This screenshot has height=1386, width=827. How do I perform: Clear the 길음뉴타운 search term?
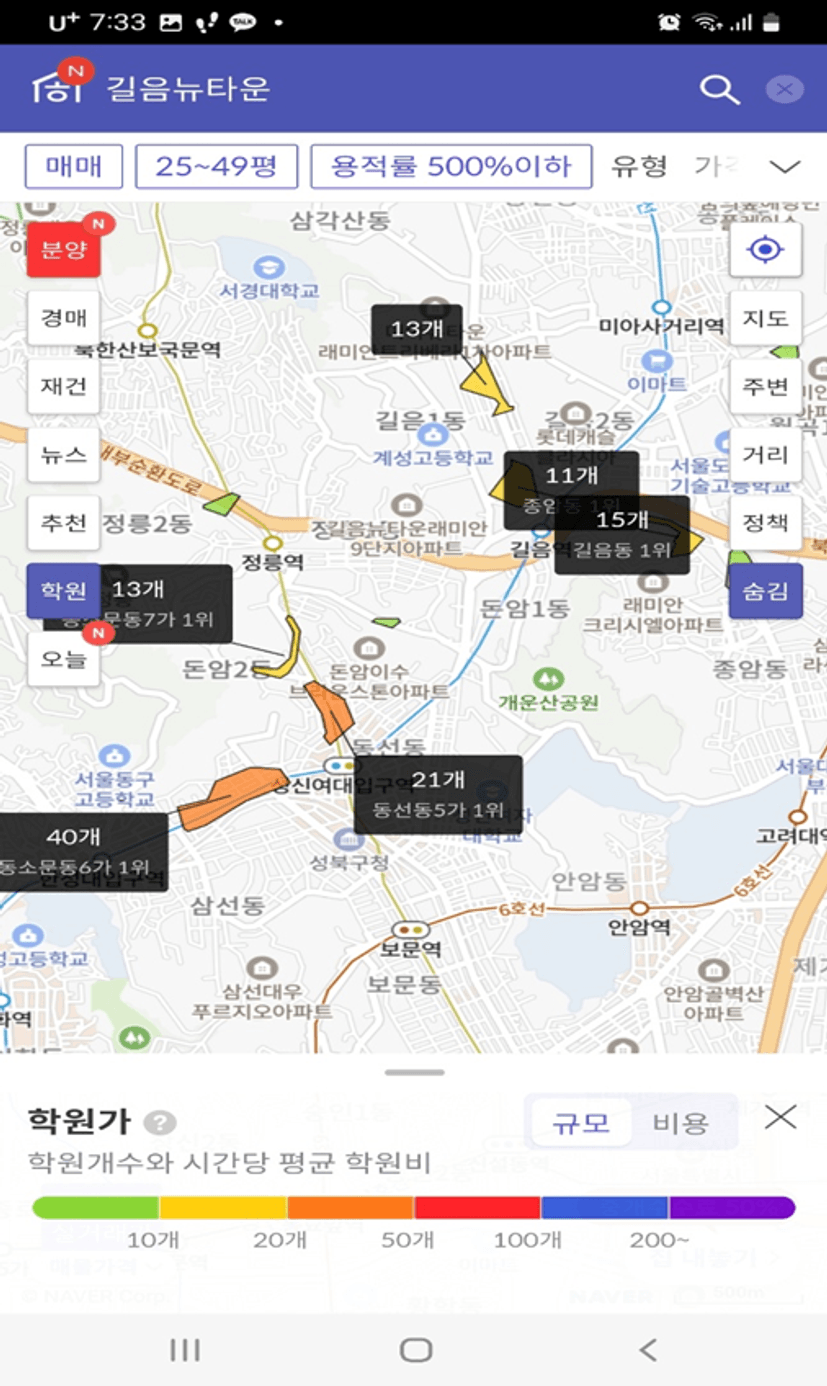(x=785, y=89)
